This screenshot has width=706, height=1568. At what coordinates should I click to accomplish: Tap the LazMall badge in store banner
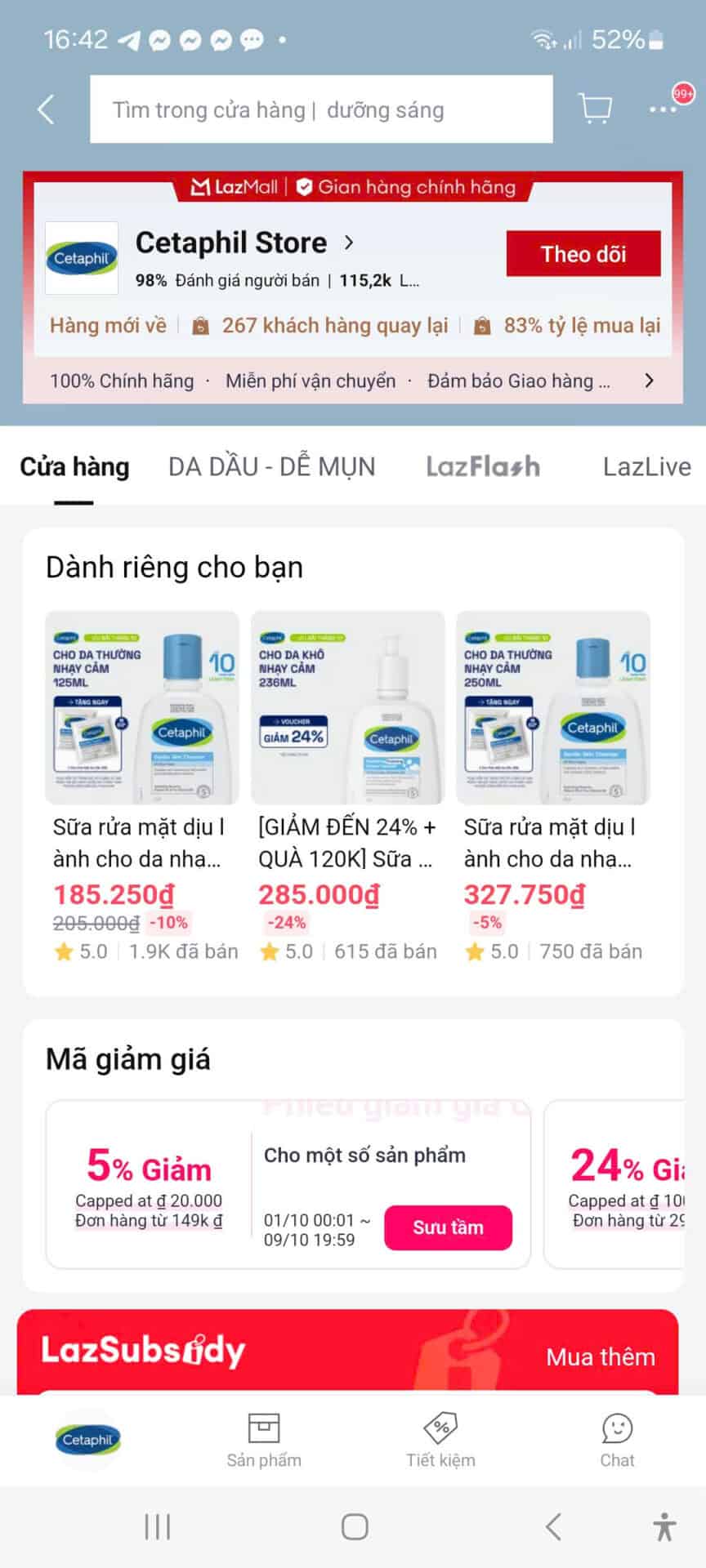(239, 187)
